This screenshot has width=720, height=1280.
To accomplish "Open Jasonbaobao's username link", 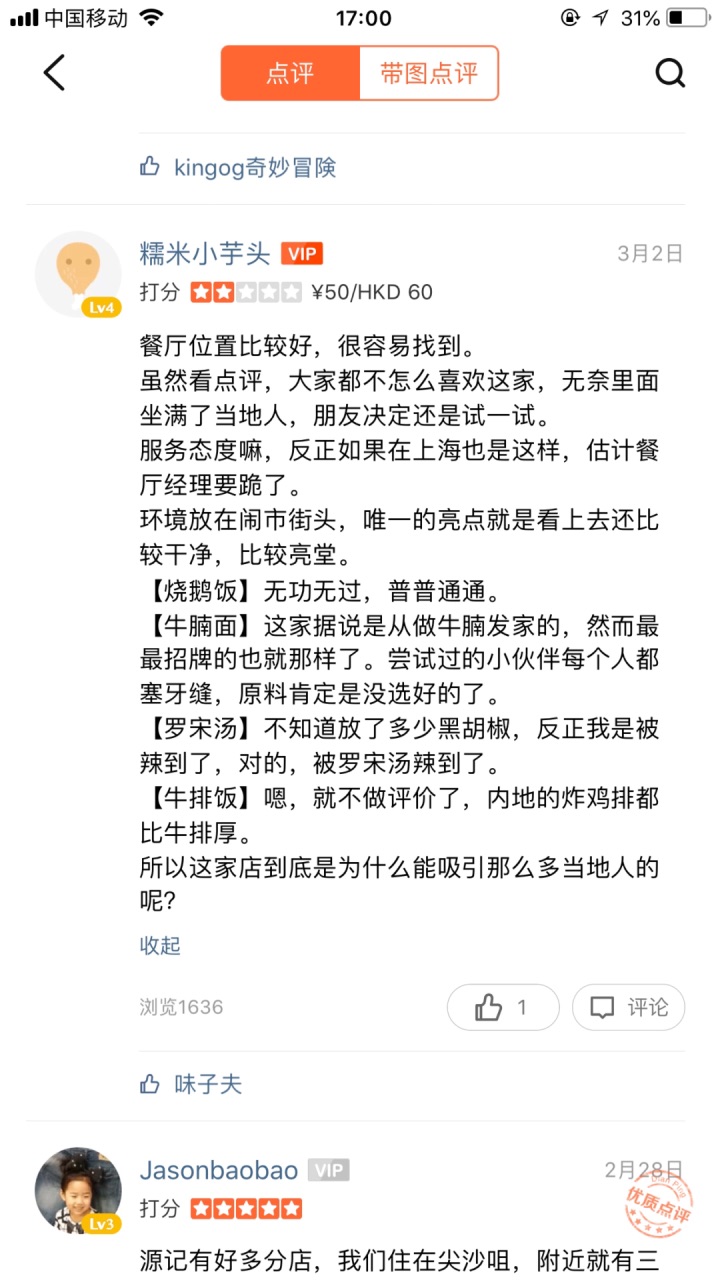I will click(x=219, y=1170).
